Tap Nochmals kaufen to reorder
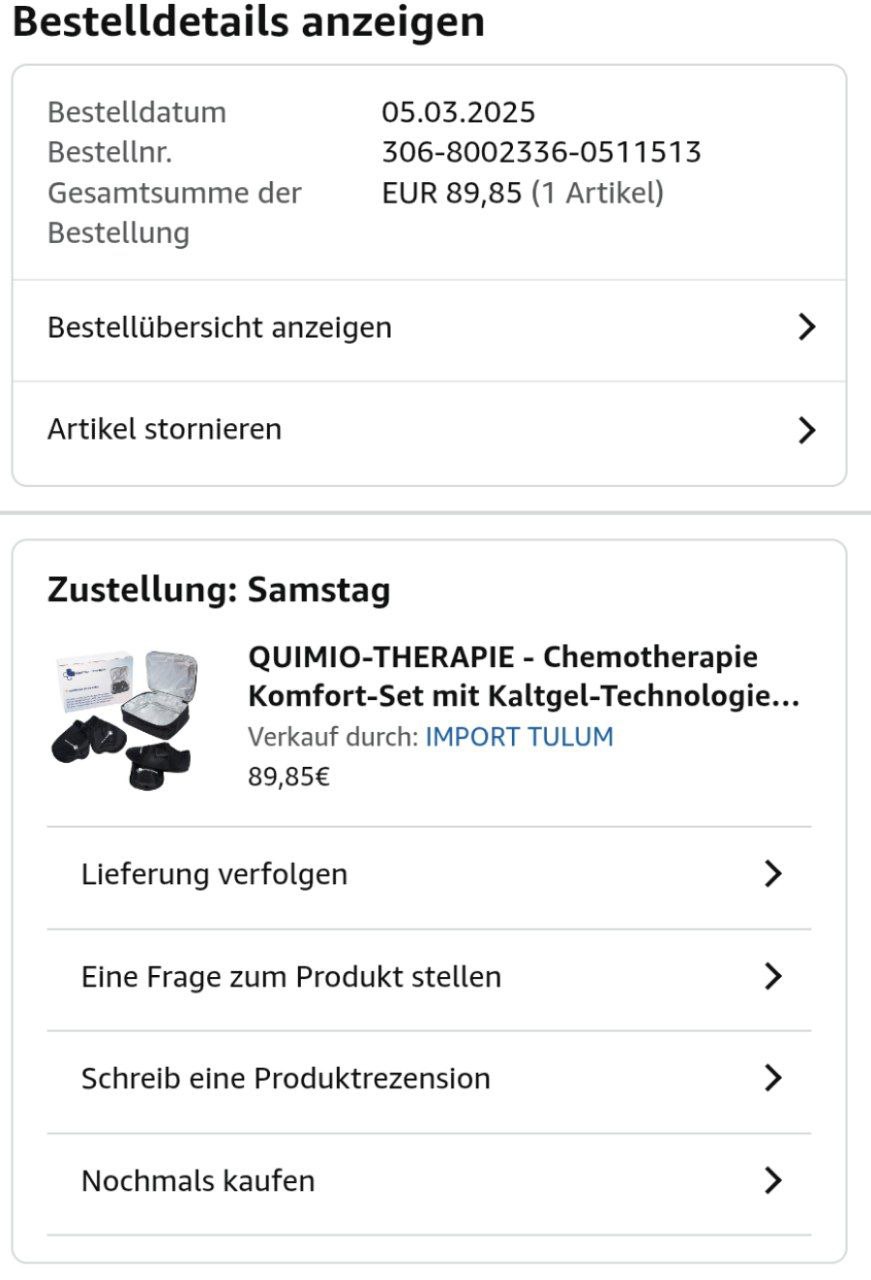 point(428,1181)
